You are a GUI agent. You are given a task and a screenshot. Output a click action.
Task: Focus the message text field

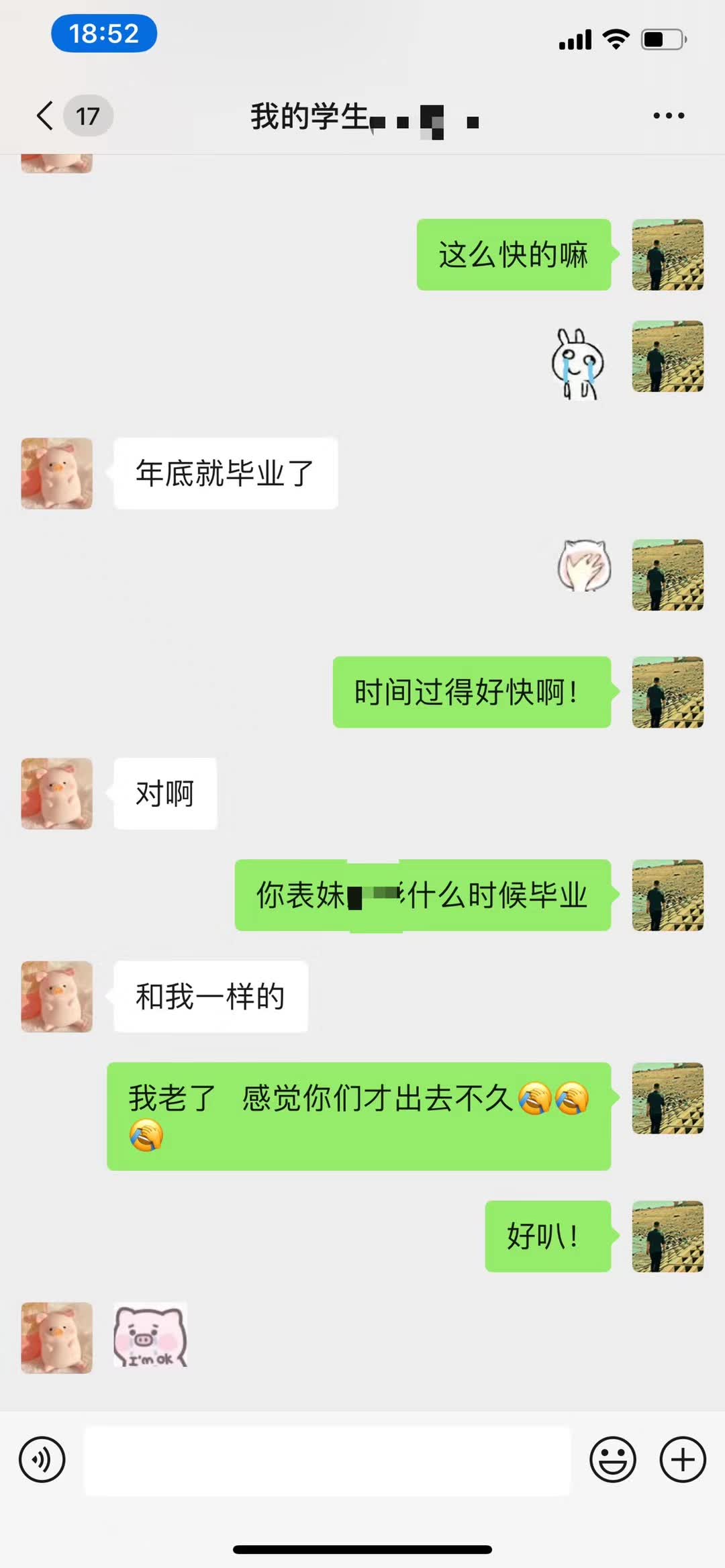327,1461
